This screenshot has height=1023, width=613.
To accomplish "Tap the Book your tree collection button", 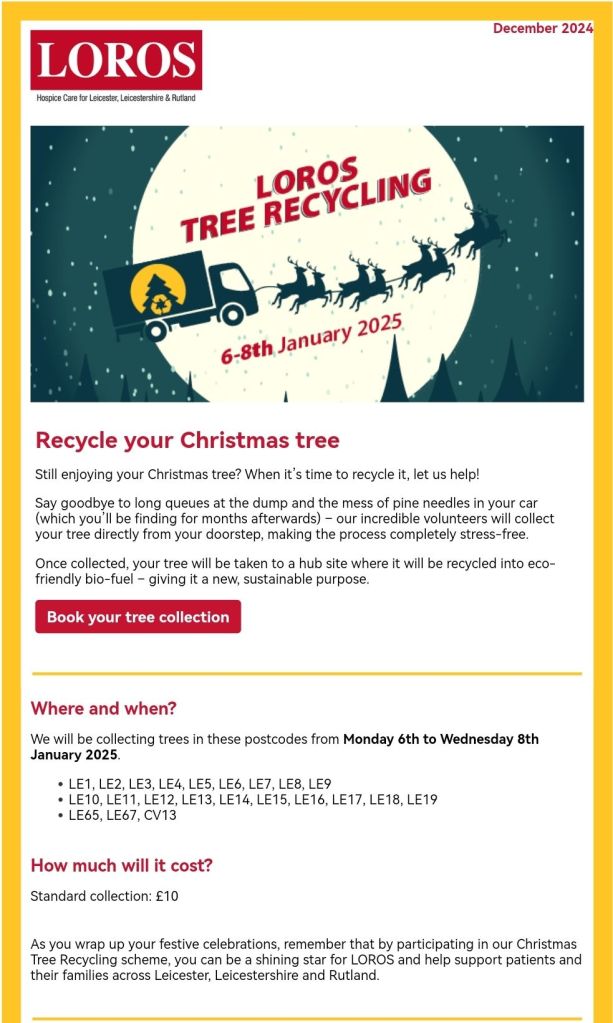I will (138, 617).
